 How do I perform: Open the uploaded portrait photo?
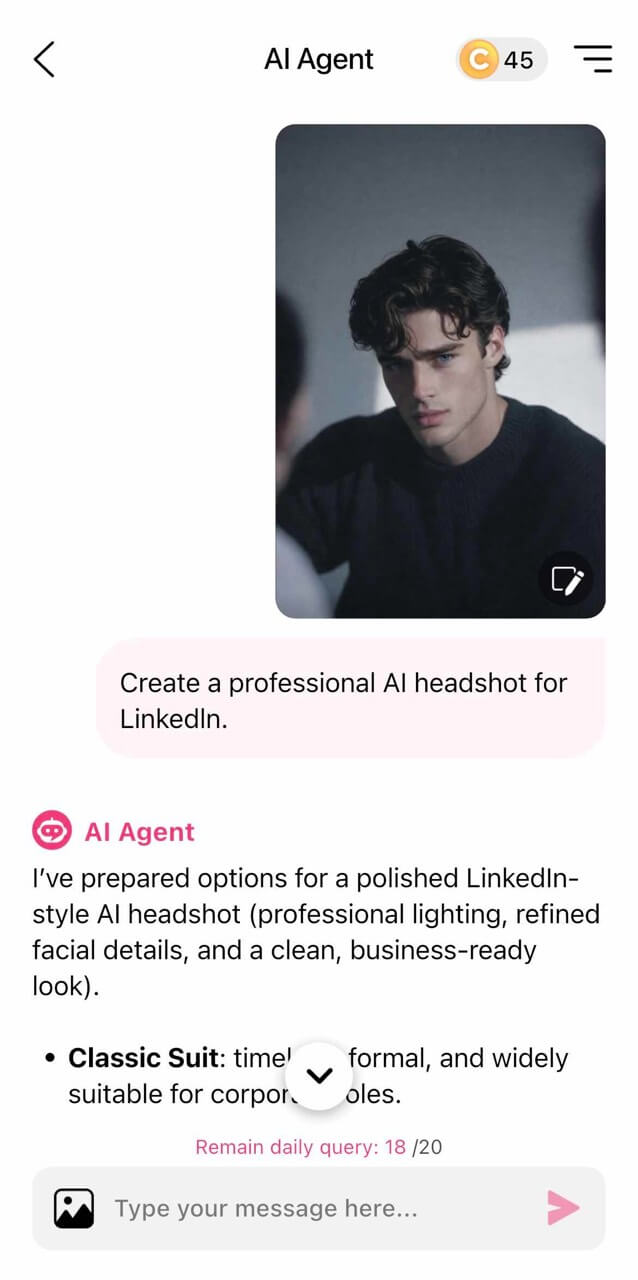(440, 360)
